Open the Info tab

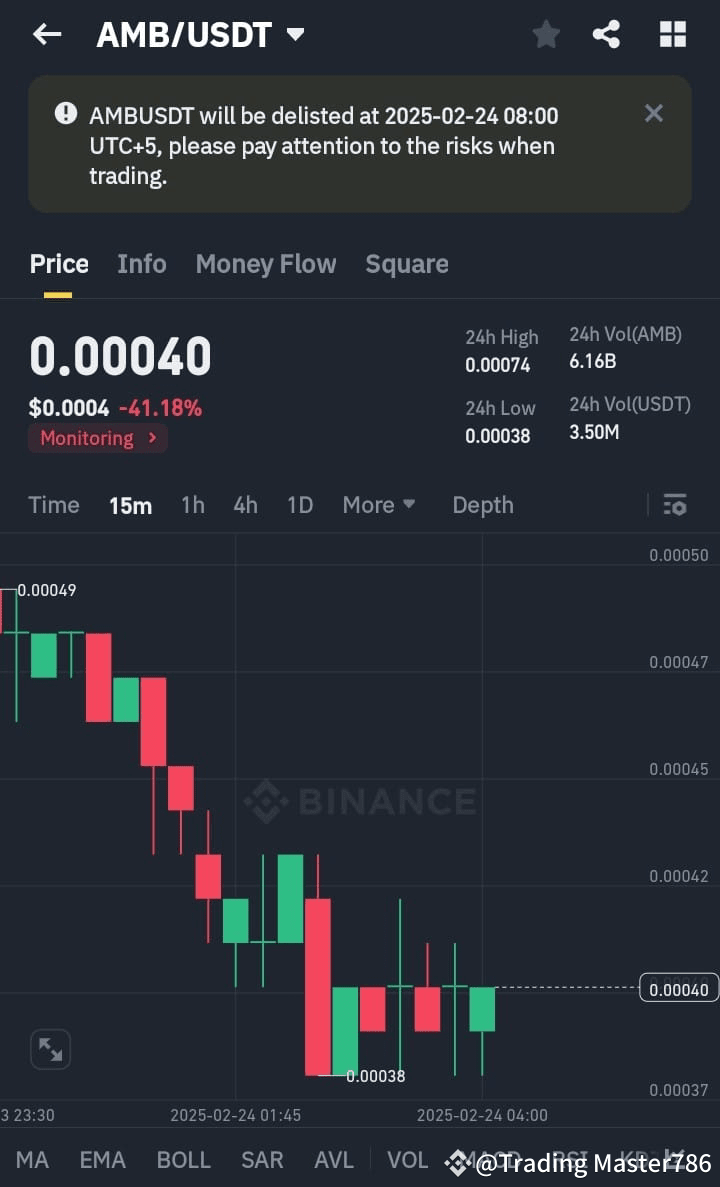coord(141,263)
